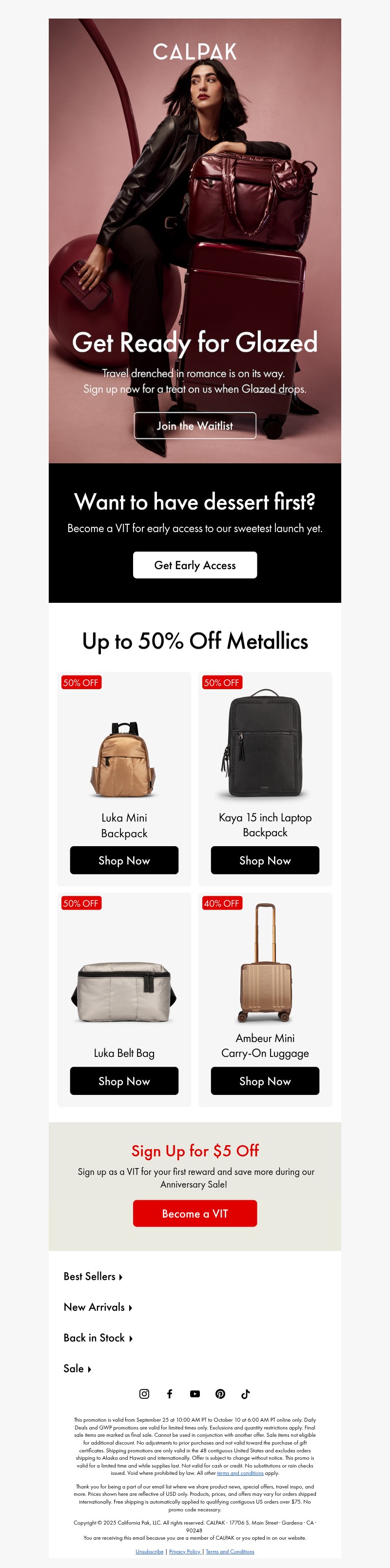390x1568 pixels.
Task: Shop Now for Ambeur Mini Carry-On Luggage
Action: click(265, 1080)
